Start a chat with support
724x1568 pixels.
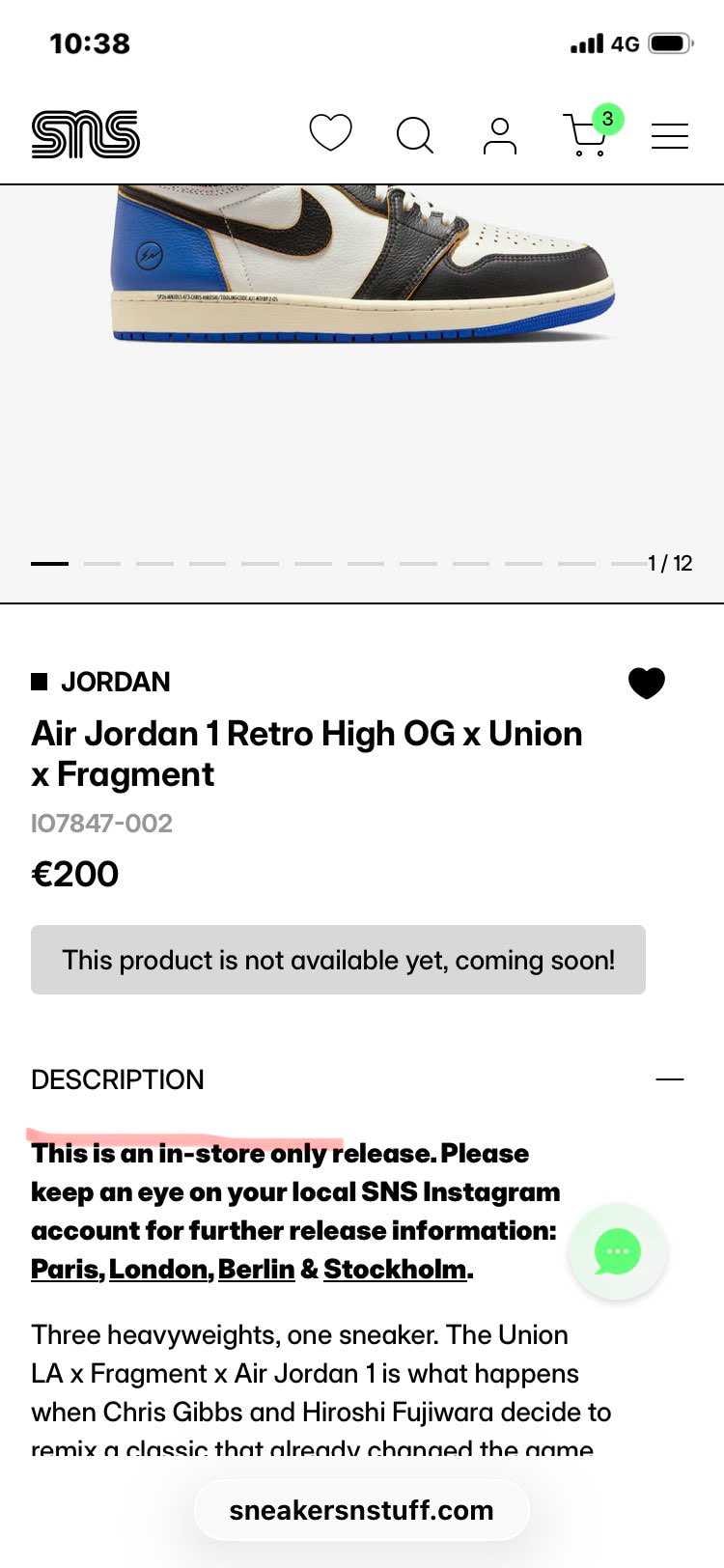pos(617,1252)
